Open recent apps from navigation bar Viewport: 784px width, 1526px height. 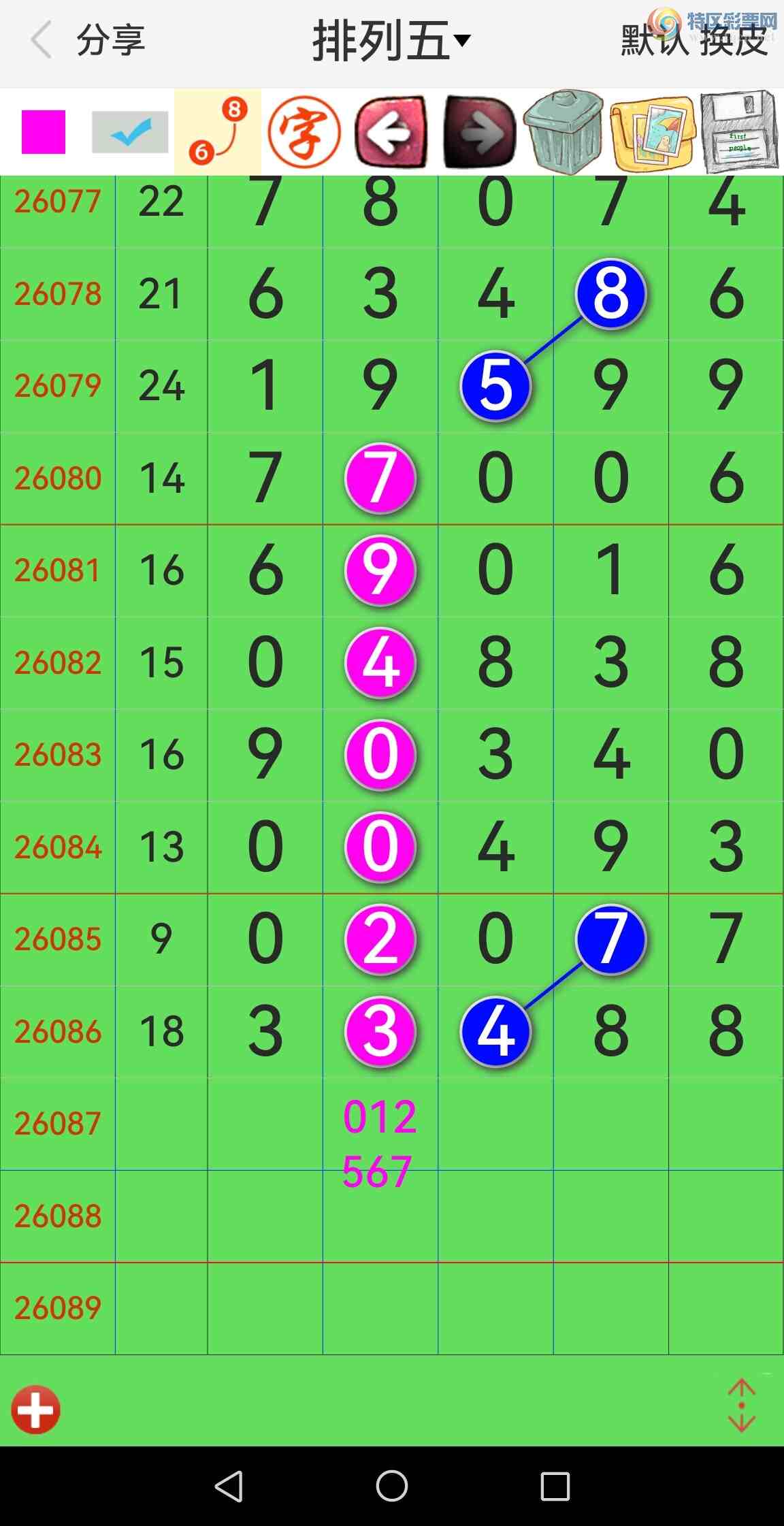(x=555, y=1486)
